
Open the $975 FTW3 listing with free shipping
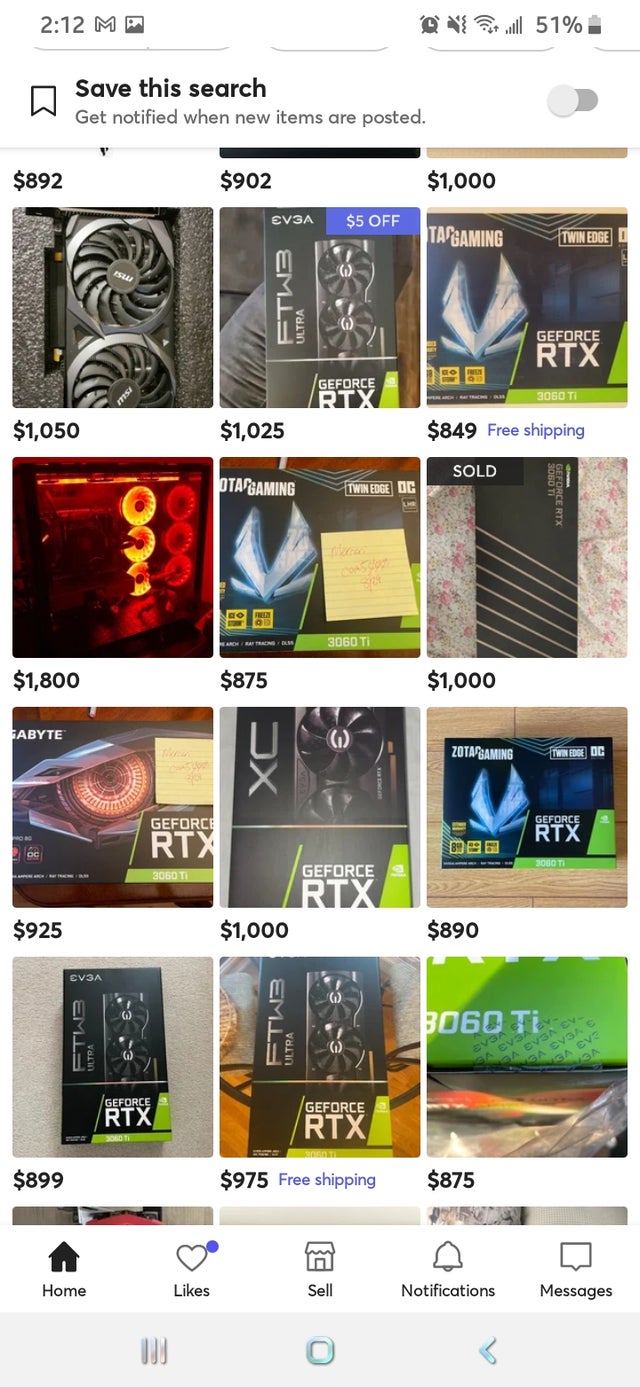(320, 1057)
